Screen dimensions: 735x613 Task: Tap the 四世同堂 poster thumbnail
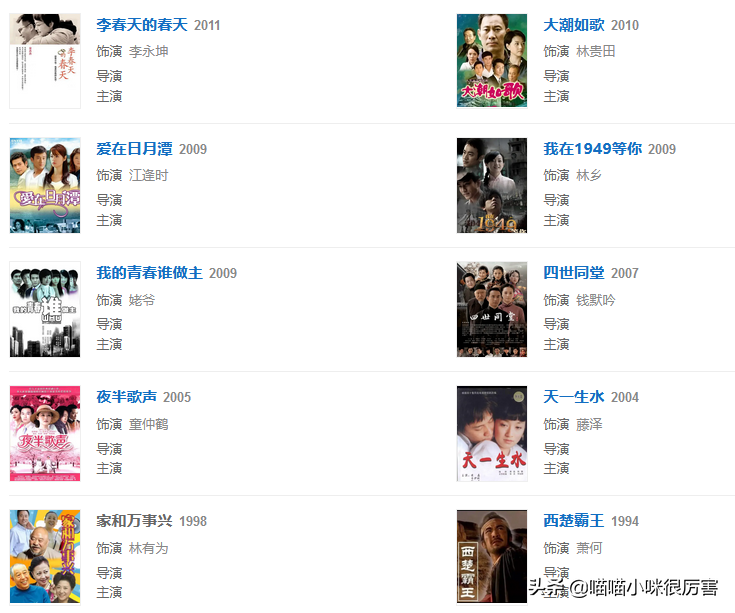pos(492,309)
